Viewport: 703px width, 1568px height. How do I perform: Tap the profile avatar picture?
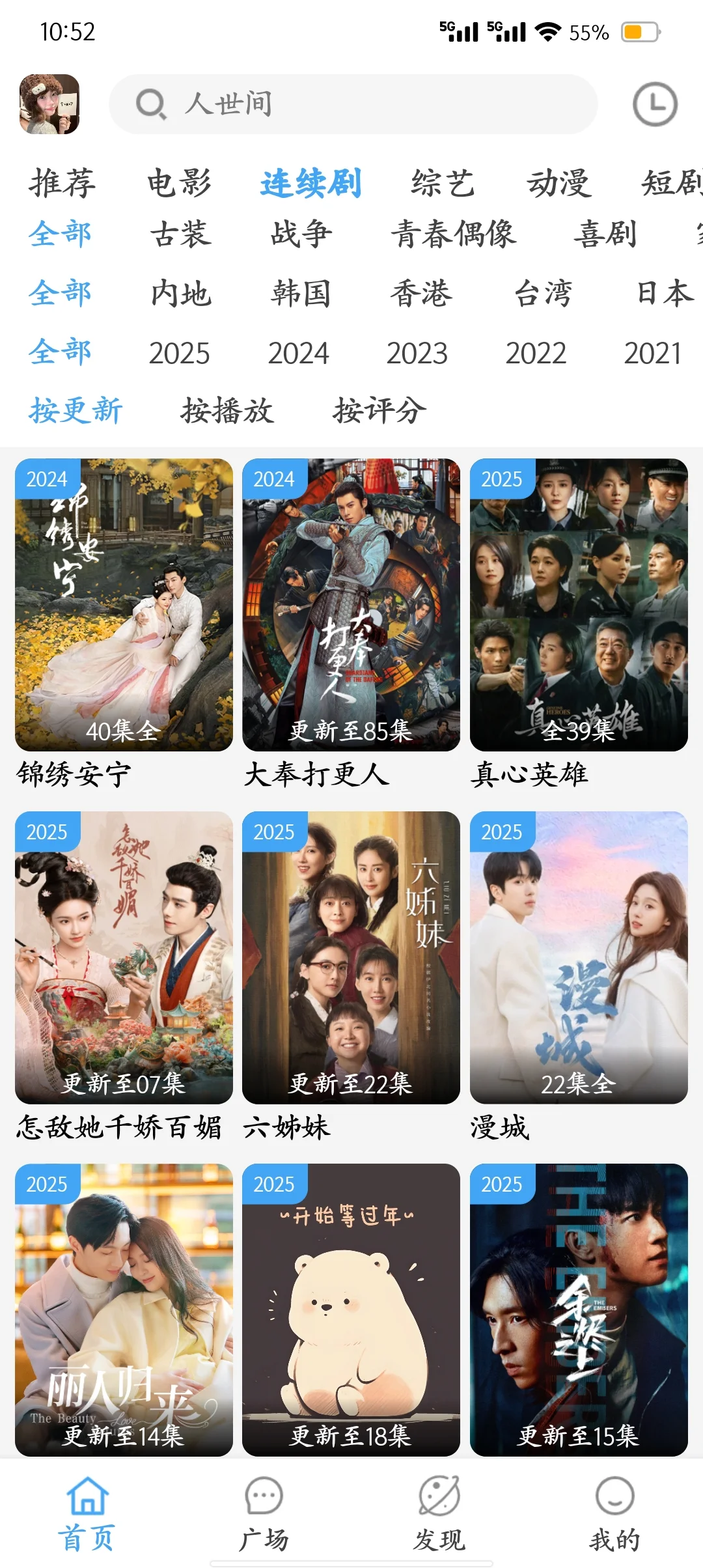pyautogui.click(x=49, y=104)
